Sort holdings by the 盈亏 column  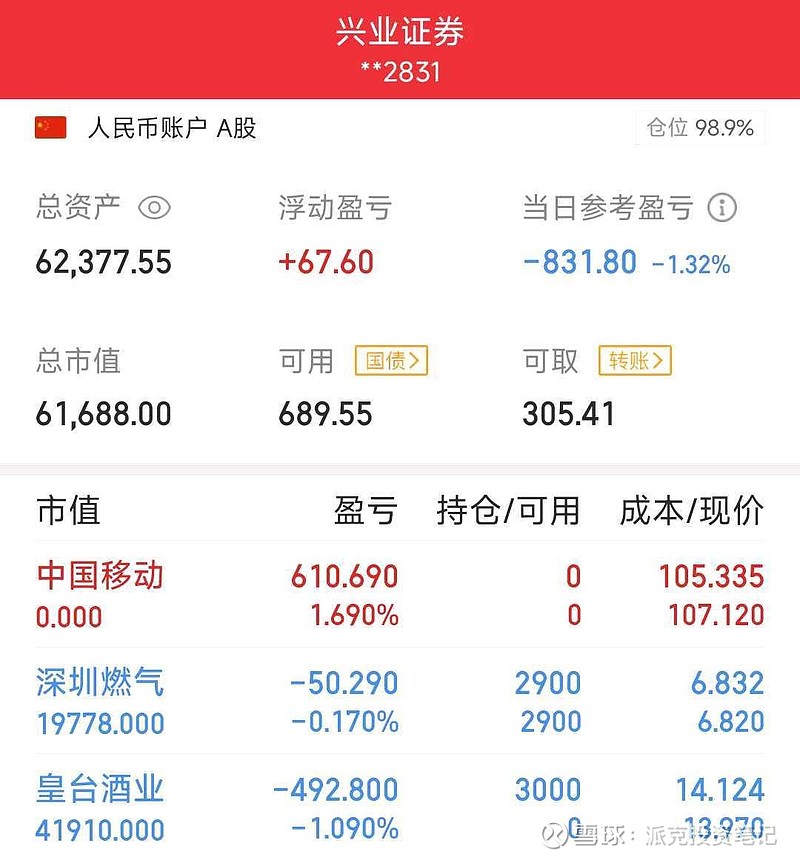(x=366, y=512)
